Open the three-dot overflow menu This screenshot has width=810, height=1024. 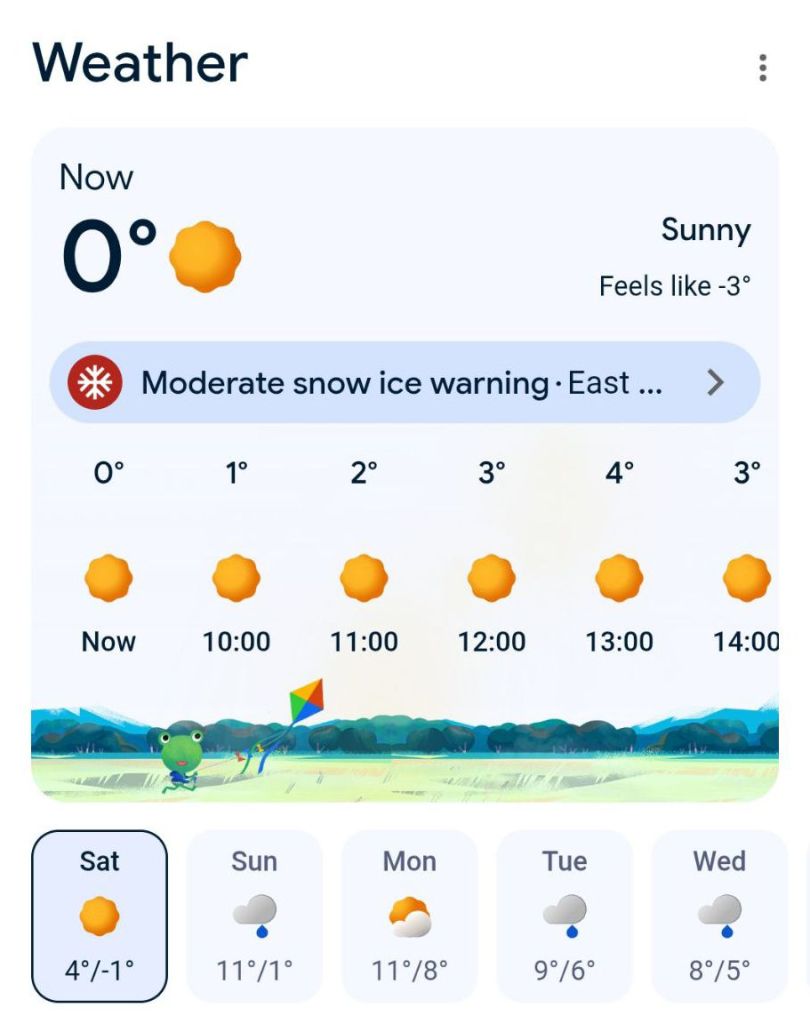tap(763, 67)
